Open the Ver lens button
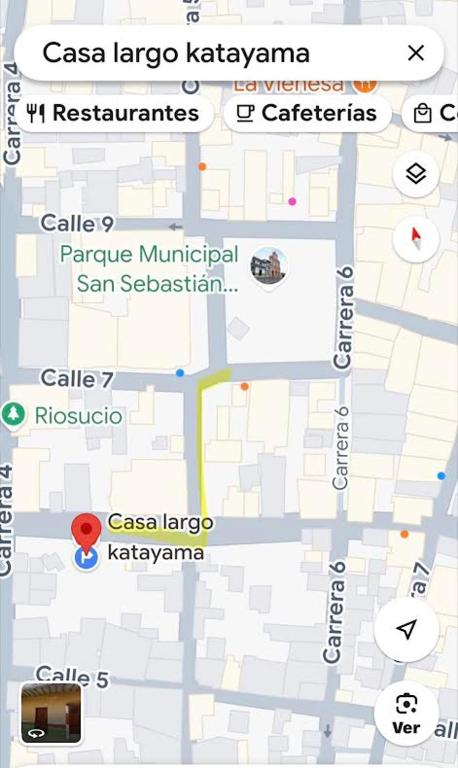 [406, 714]
